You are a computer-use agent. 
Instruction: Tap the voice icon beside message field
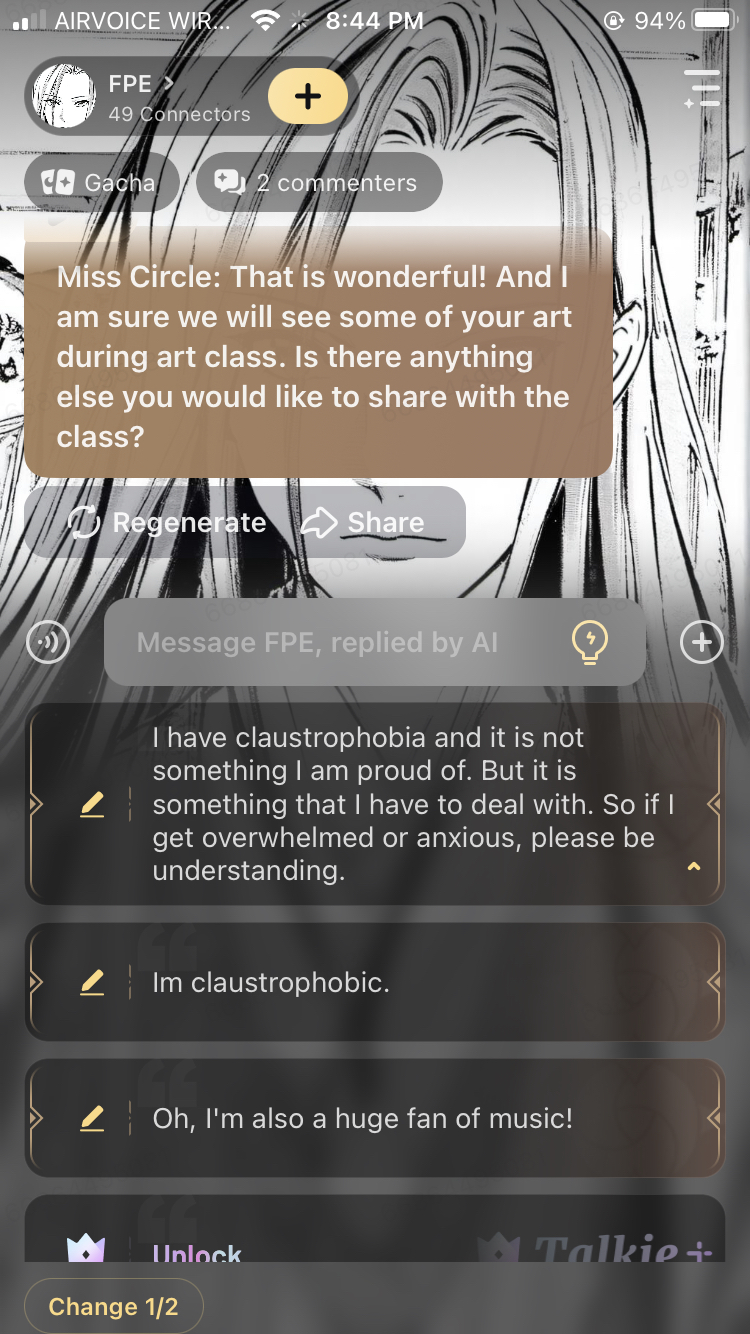pyautogui.click(x=48, y=642)
